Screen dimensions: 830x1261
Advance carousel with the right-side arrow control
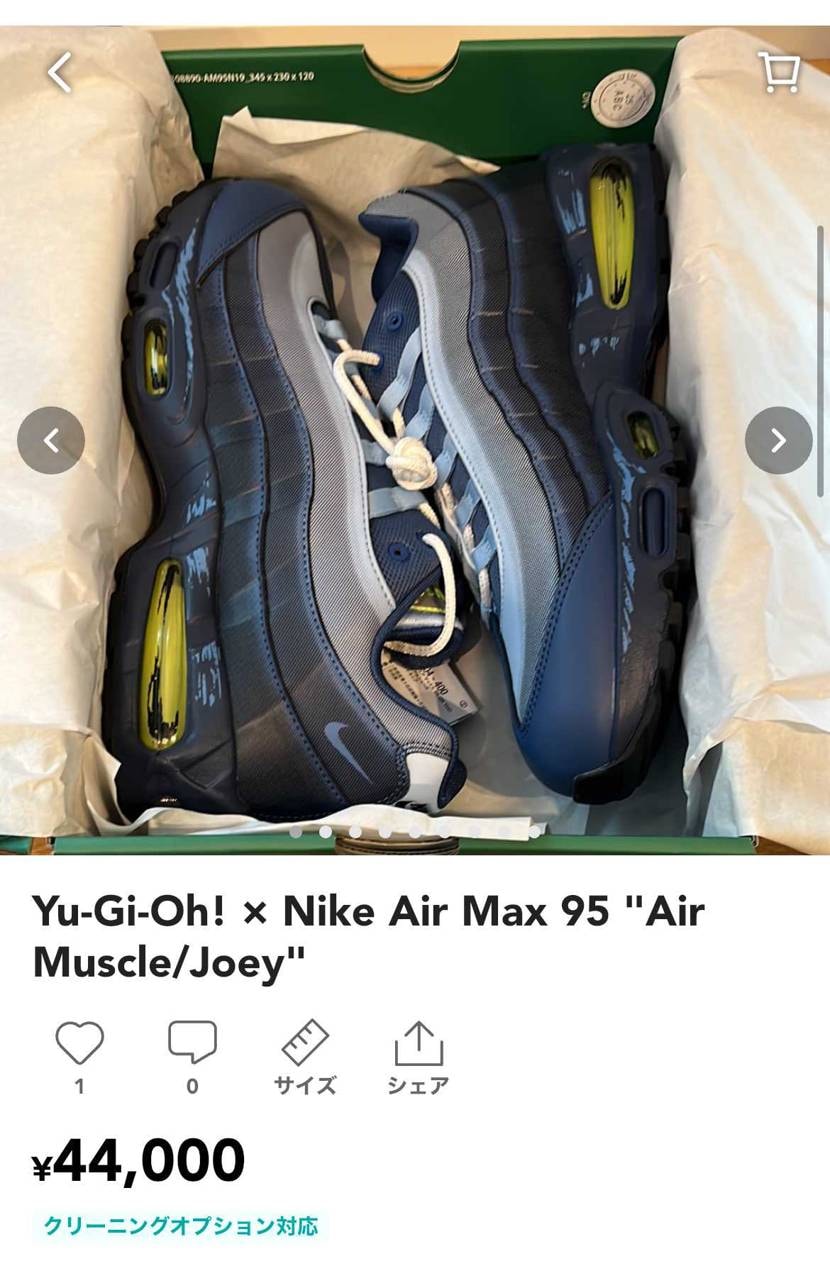point(778,440)
